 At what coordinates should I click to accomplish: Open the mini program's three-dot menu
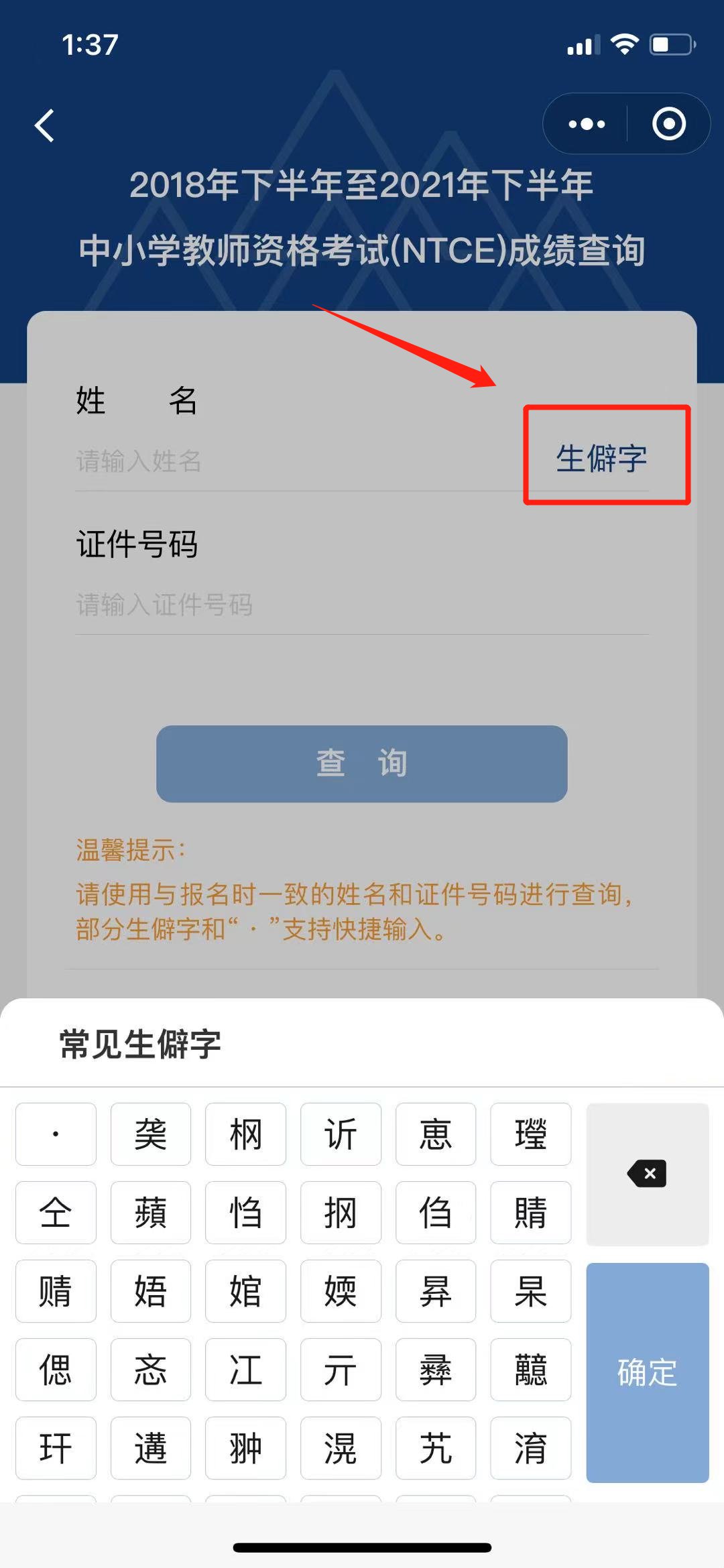tap(587, 124)
